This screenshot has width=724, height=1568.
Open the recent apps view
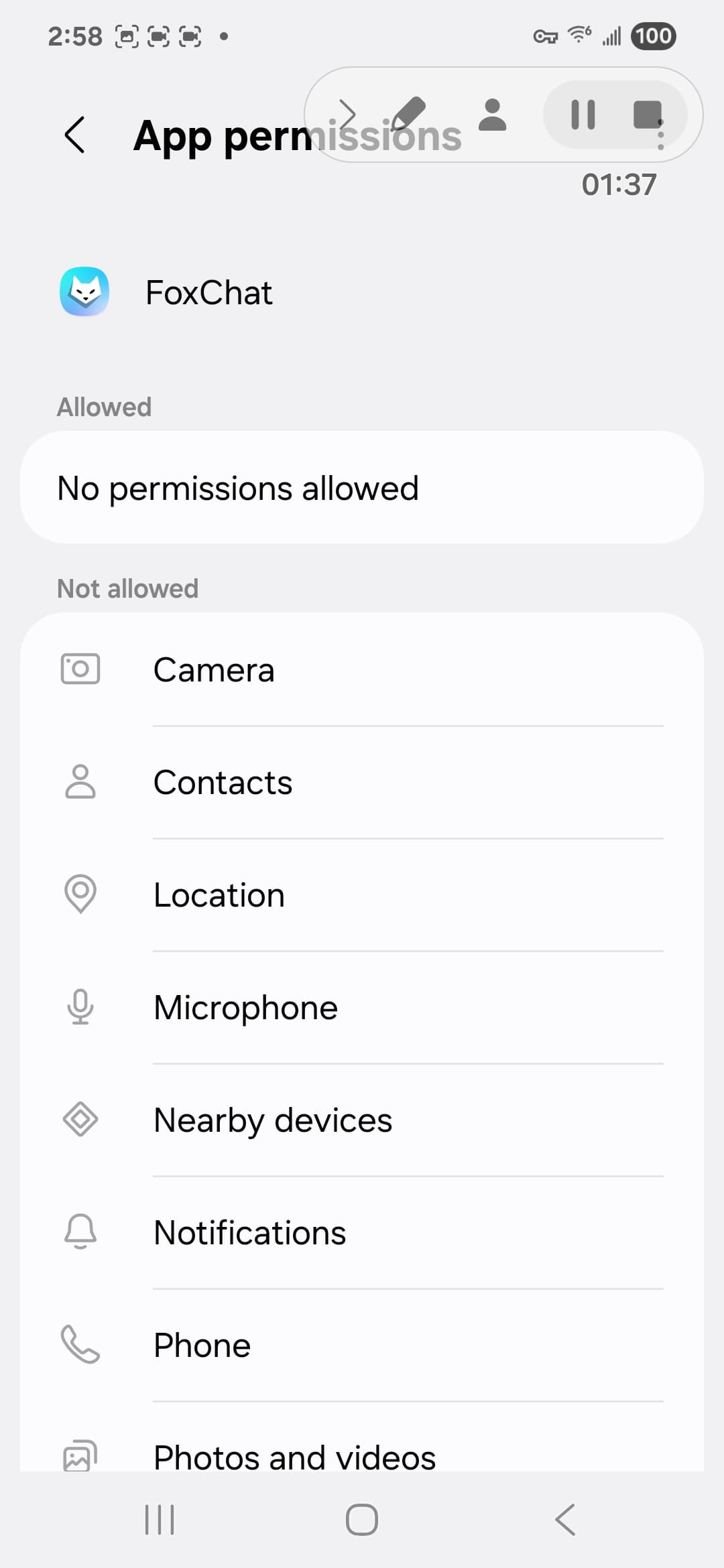point(160,1519)
